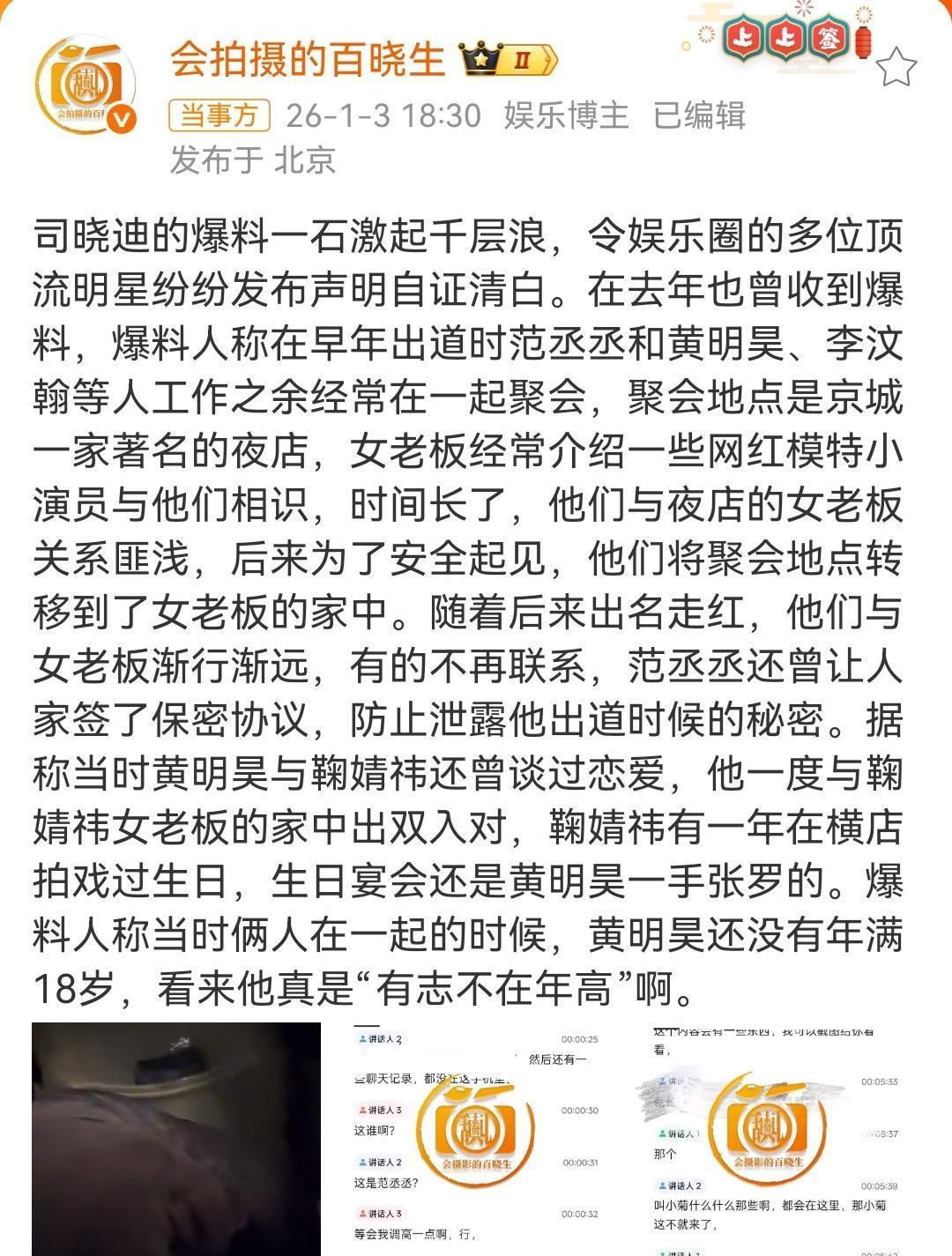Image resolution: width=952 pixels, height=1256 pixels.
Task: Tap the star favorite icon
Action: (897, 69)
